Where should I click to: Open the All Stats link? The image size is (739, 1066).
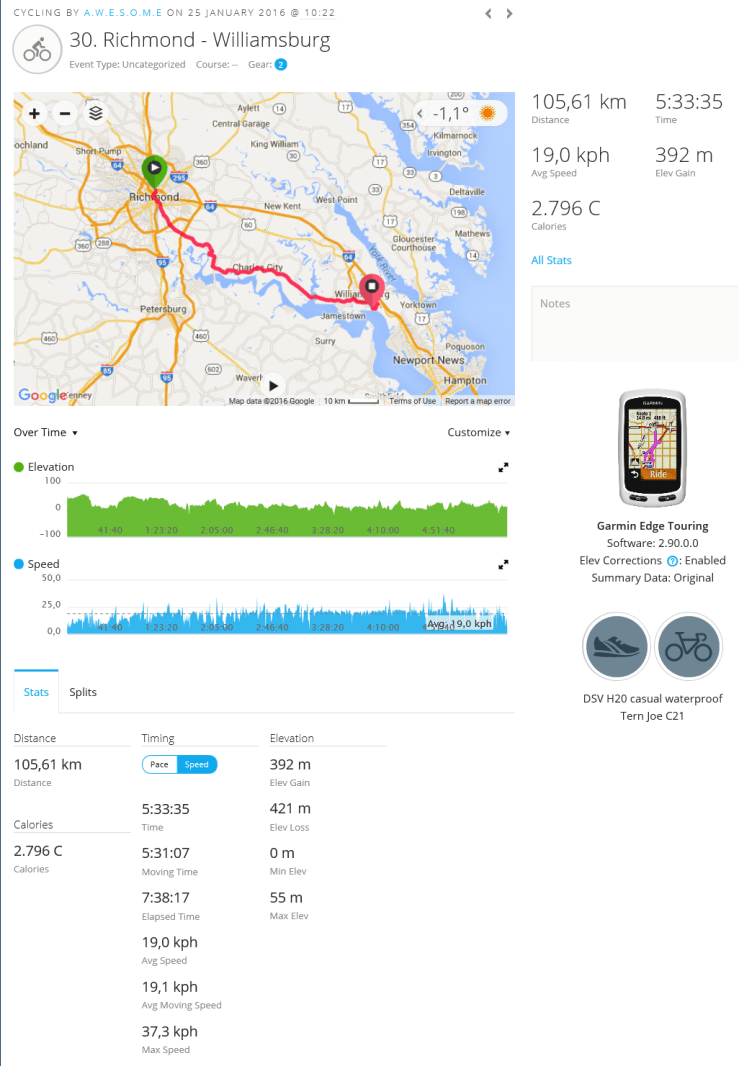click(x=551, y=260)
